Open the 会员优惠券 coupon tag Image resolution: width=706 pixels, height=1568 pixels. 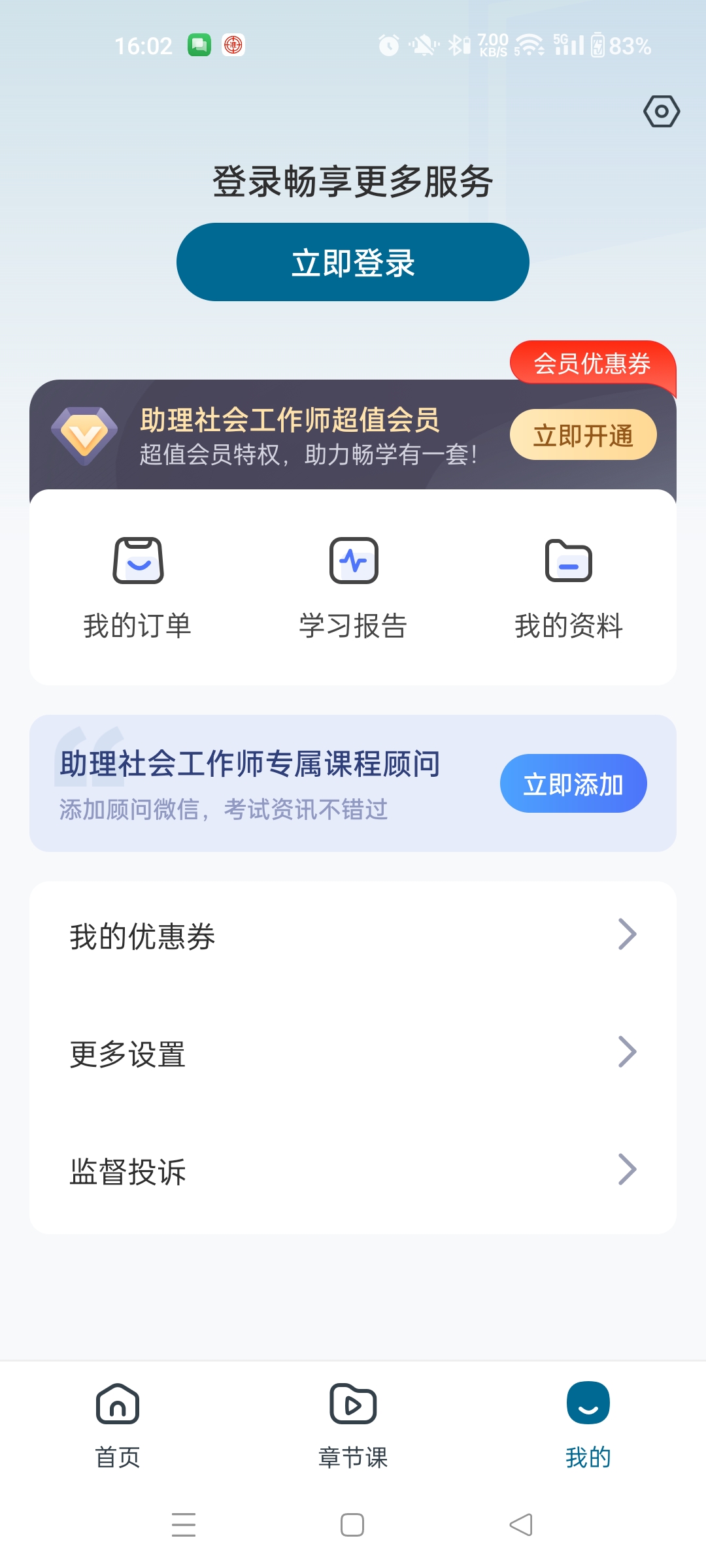[592, 363]
